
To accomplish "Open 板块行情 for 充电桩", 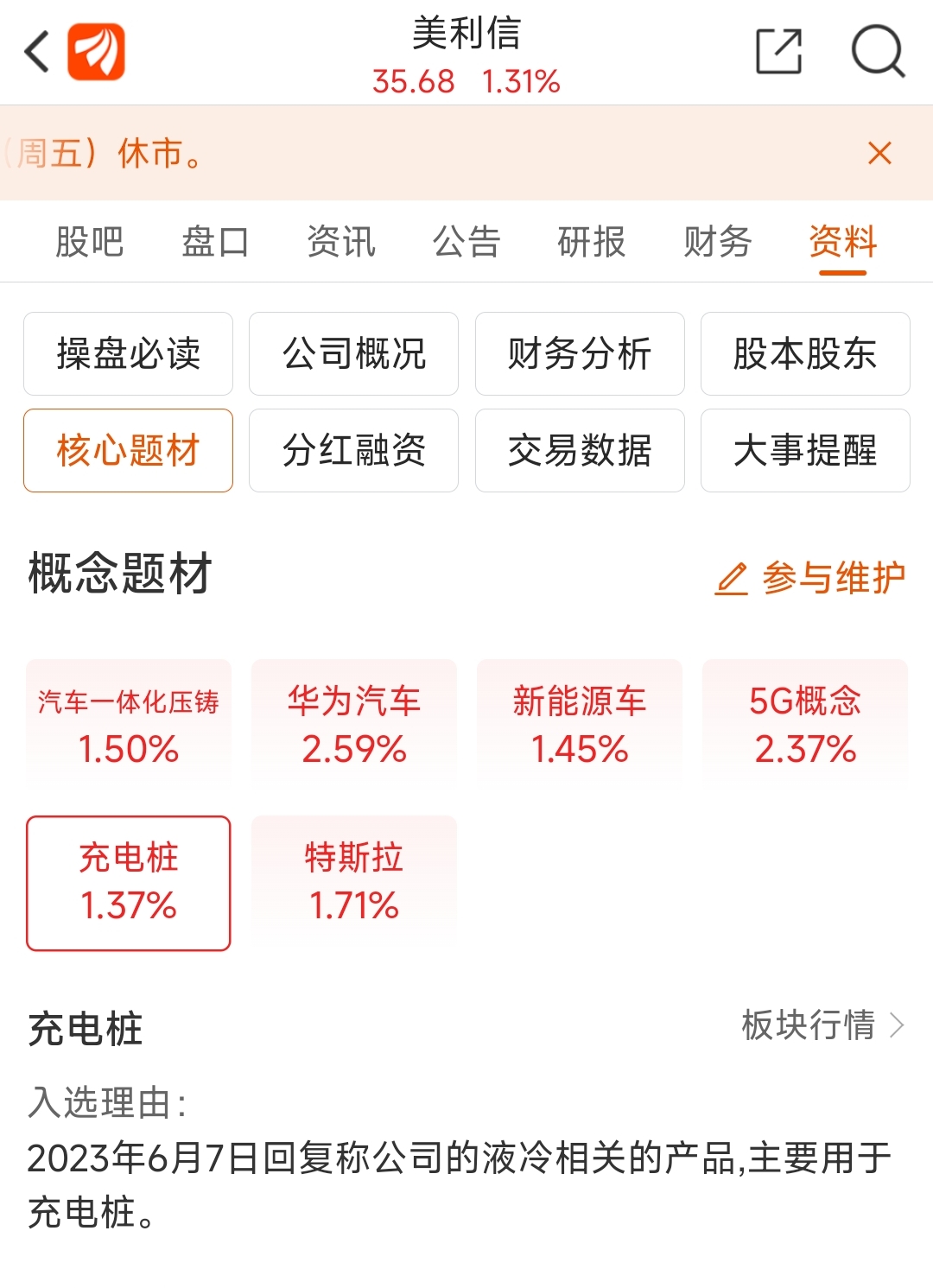I will [x=823, y=1025].
